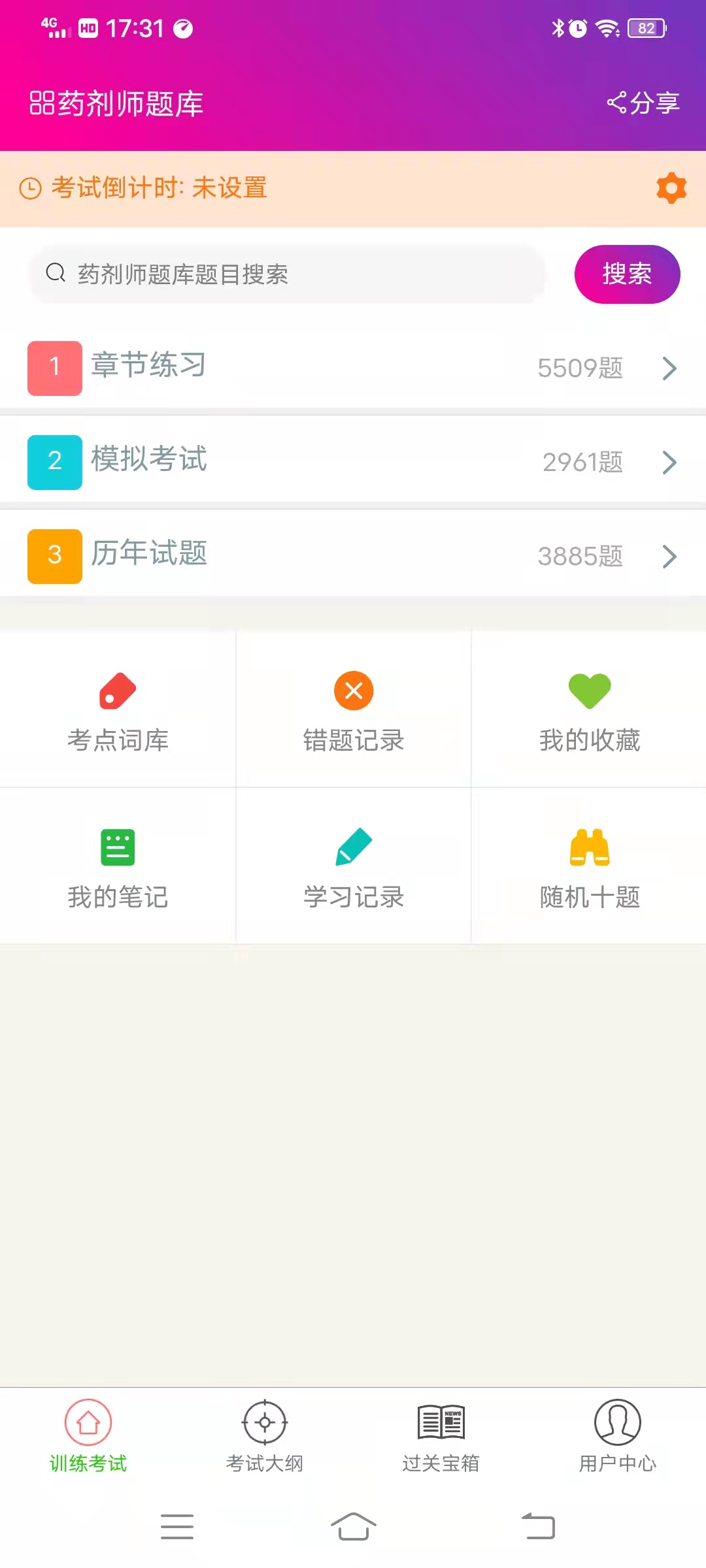Expand the 章节练习 chapter practice chevron
The image size is (706, 1568).
coord(669,368)
